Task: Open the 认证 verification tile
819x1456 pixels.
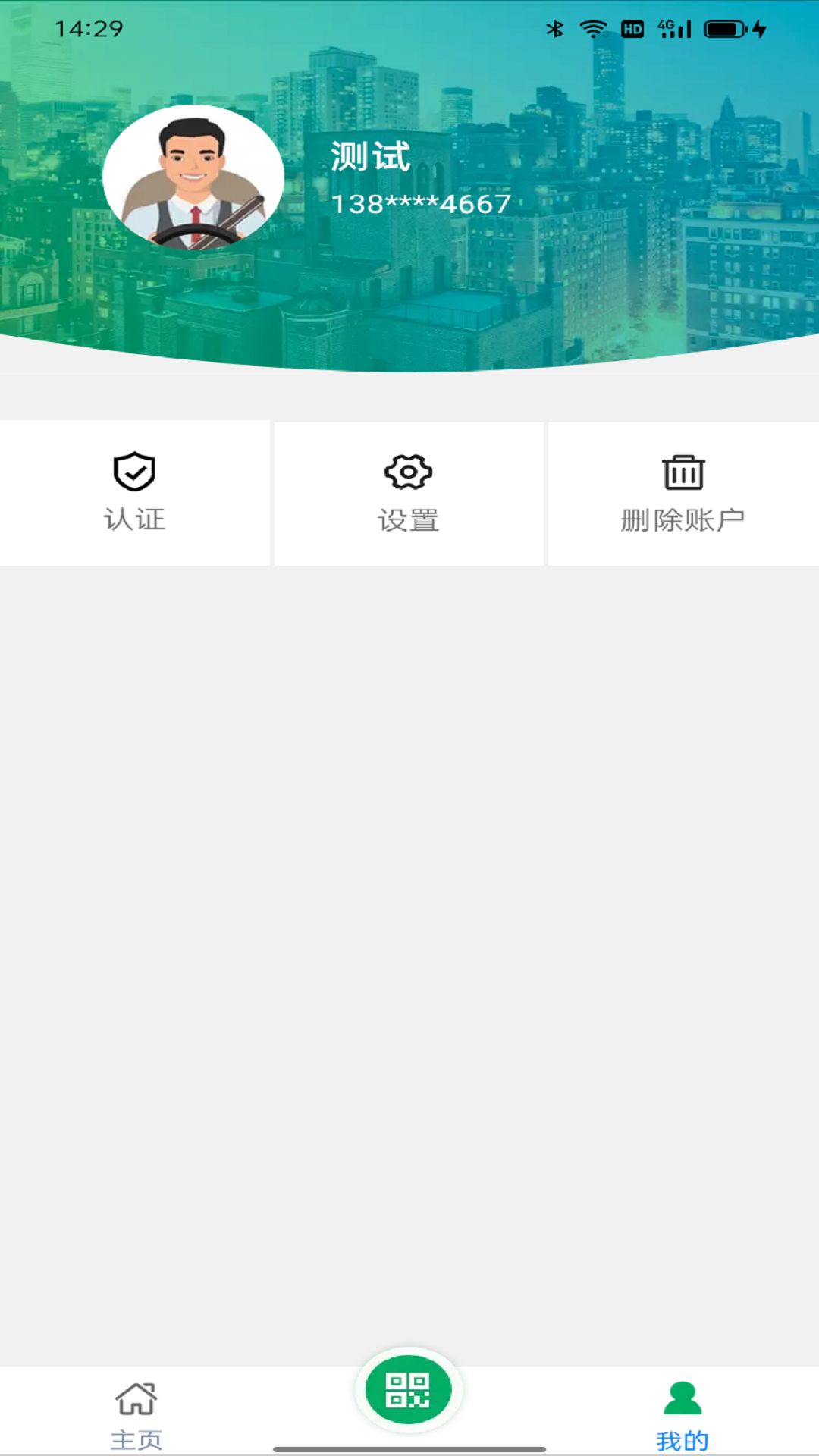Action: point(134,493)
